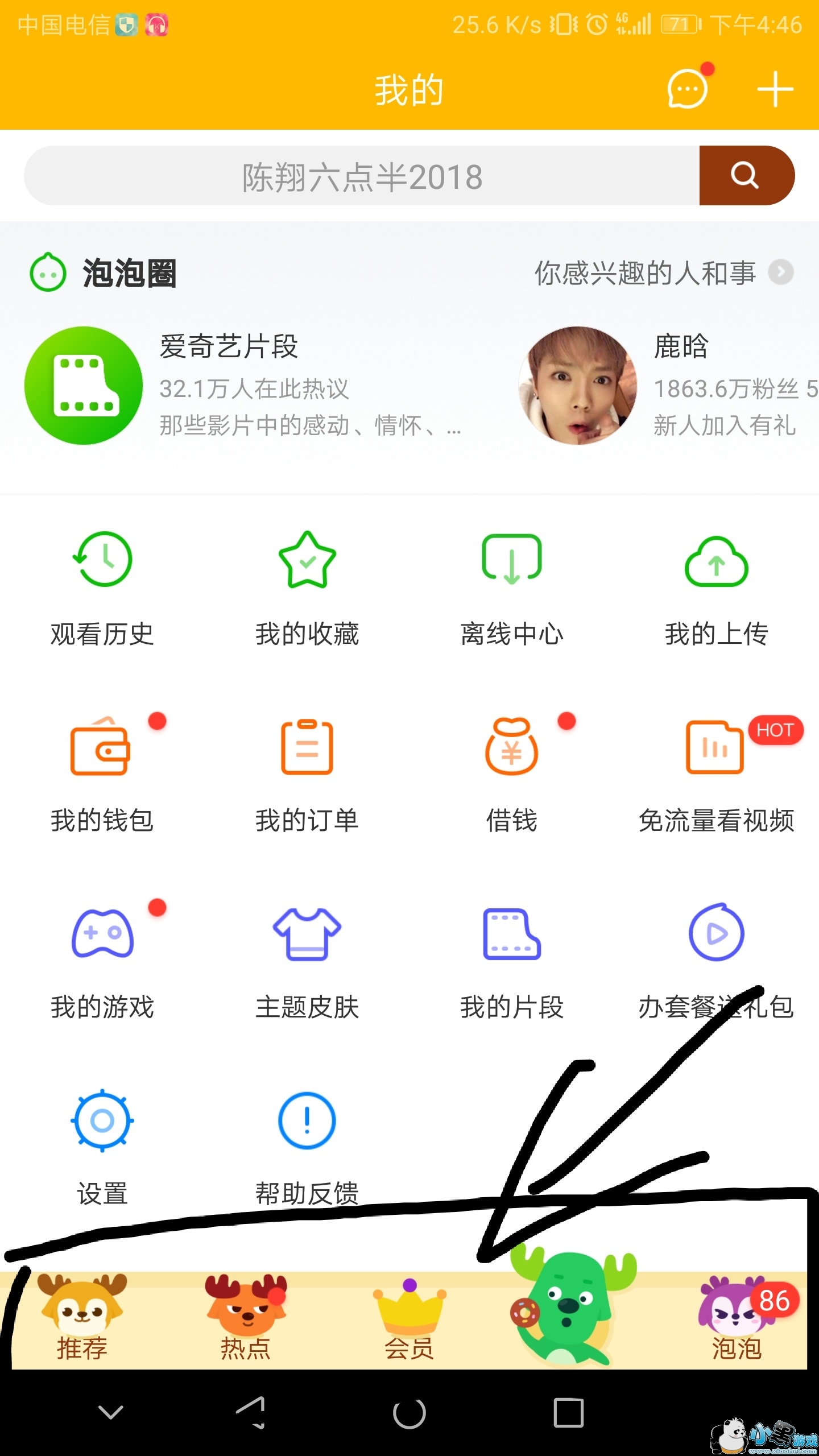Viewport: 819px width, 1456px height.
Task: Open 我的游戏 games
Action: tap(102, 961)
